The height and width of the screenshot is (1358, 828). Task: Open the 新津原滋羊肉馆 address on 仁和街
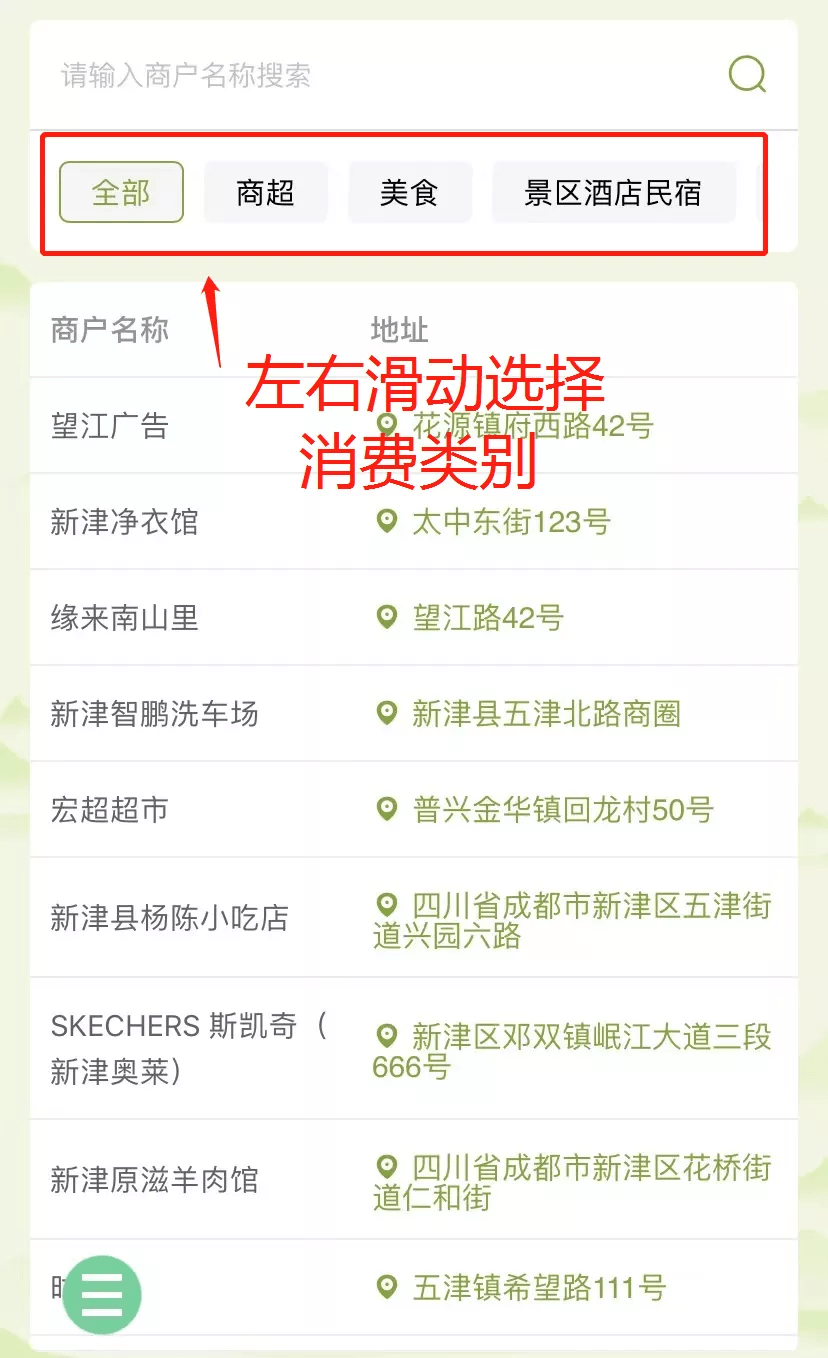(571, 1181)
